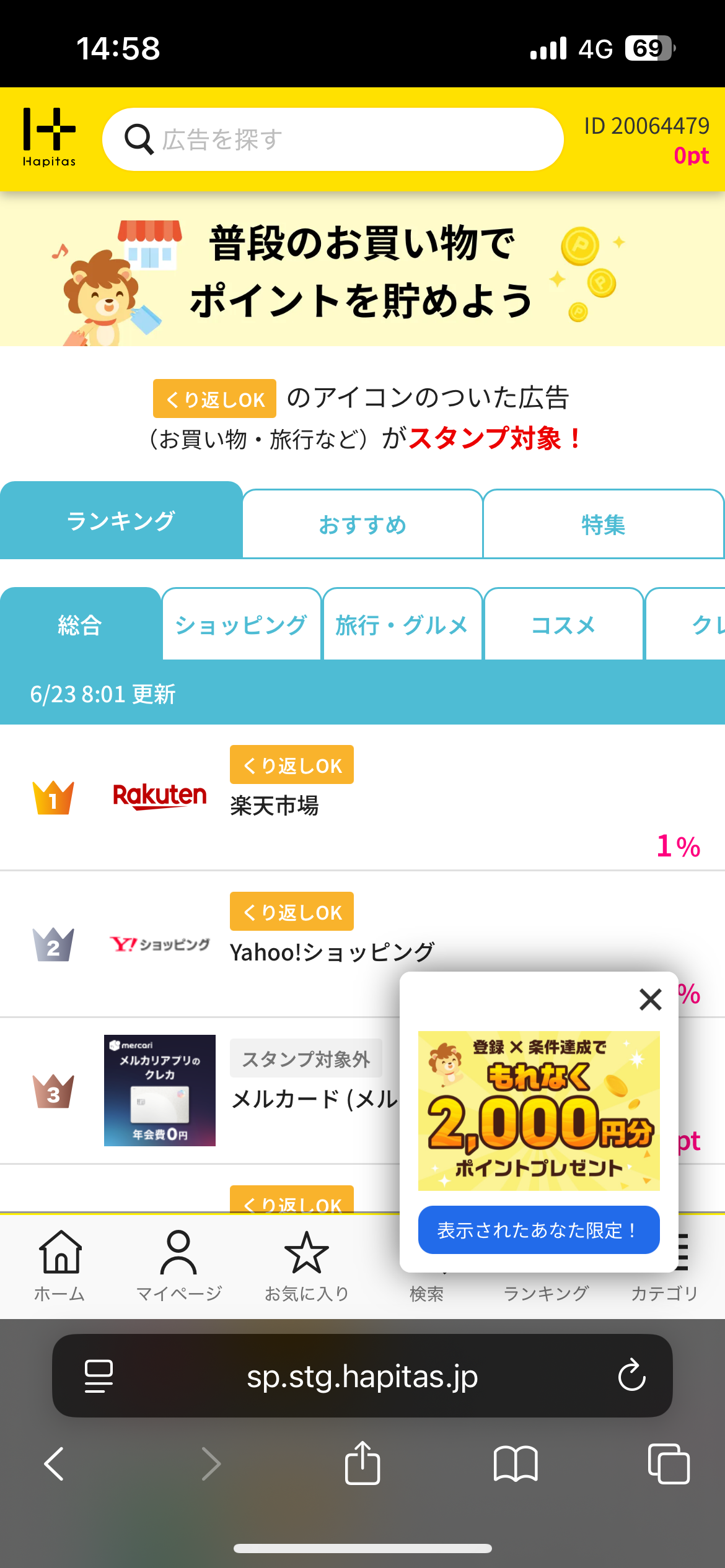This screenshot has width=725, height=1568.
Task: Dismiss the 2,000円分 popup with X
Action: click(x=650, y=999)
